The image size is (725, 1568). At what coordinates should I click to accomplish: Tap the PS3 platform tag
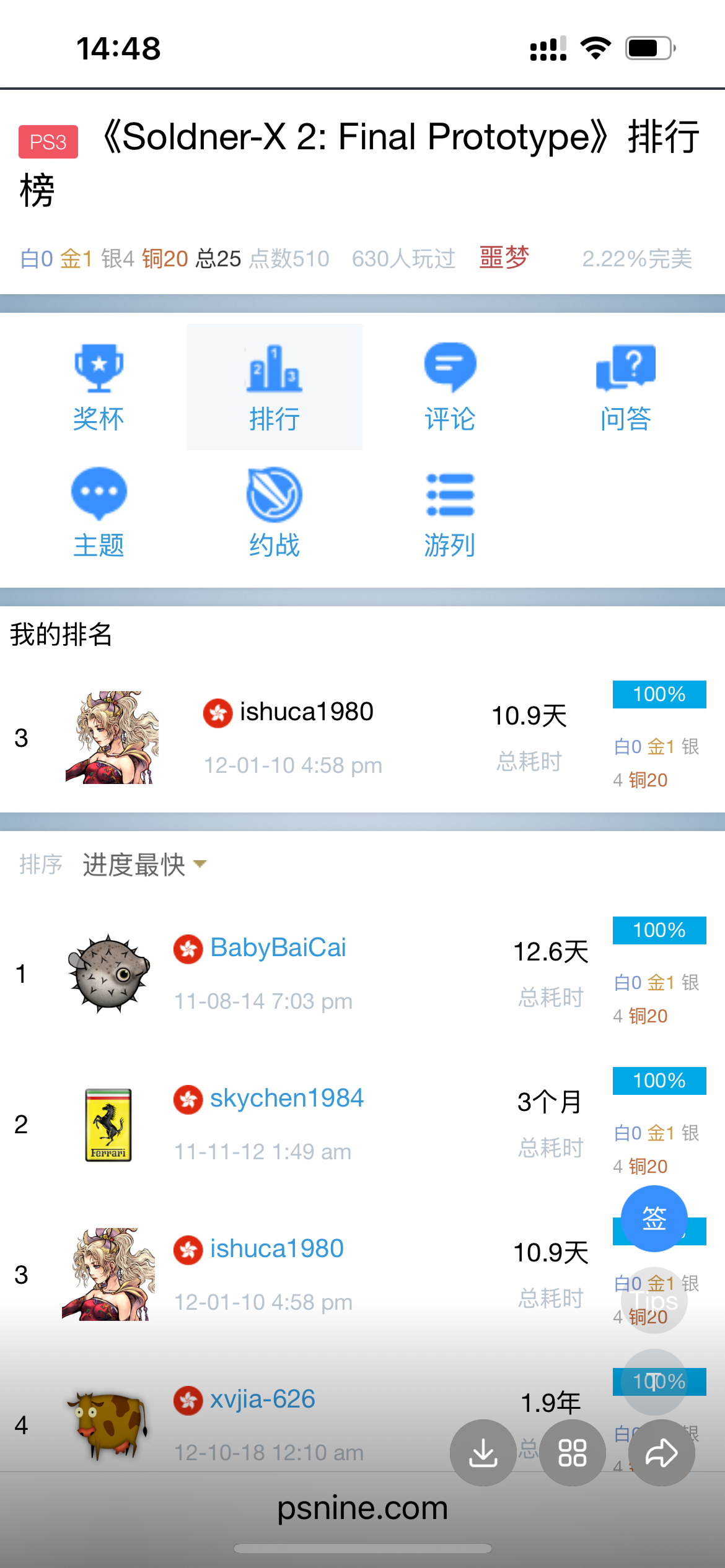(x=48, y=142)
